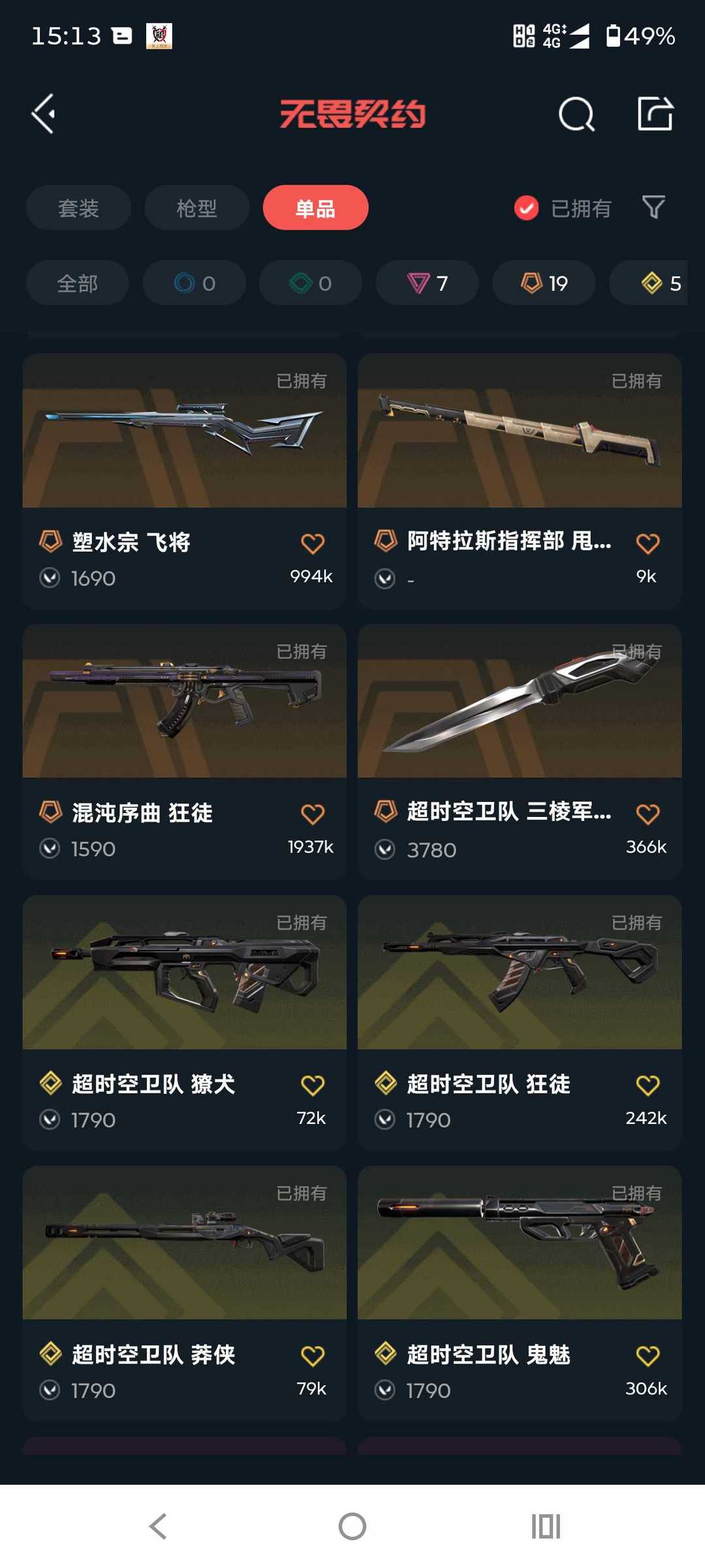Switch to the 枪型 tab
The height and width of the screenshot is (1568, 705).
coord(196,208)
